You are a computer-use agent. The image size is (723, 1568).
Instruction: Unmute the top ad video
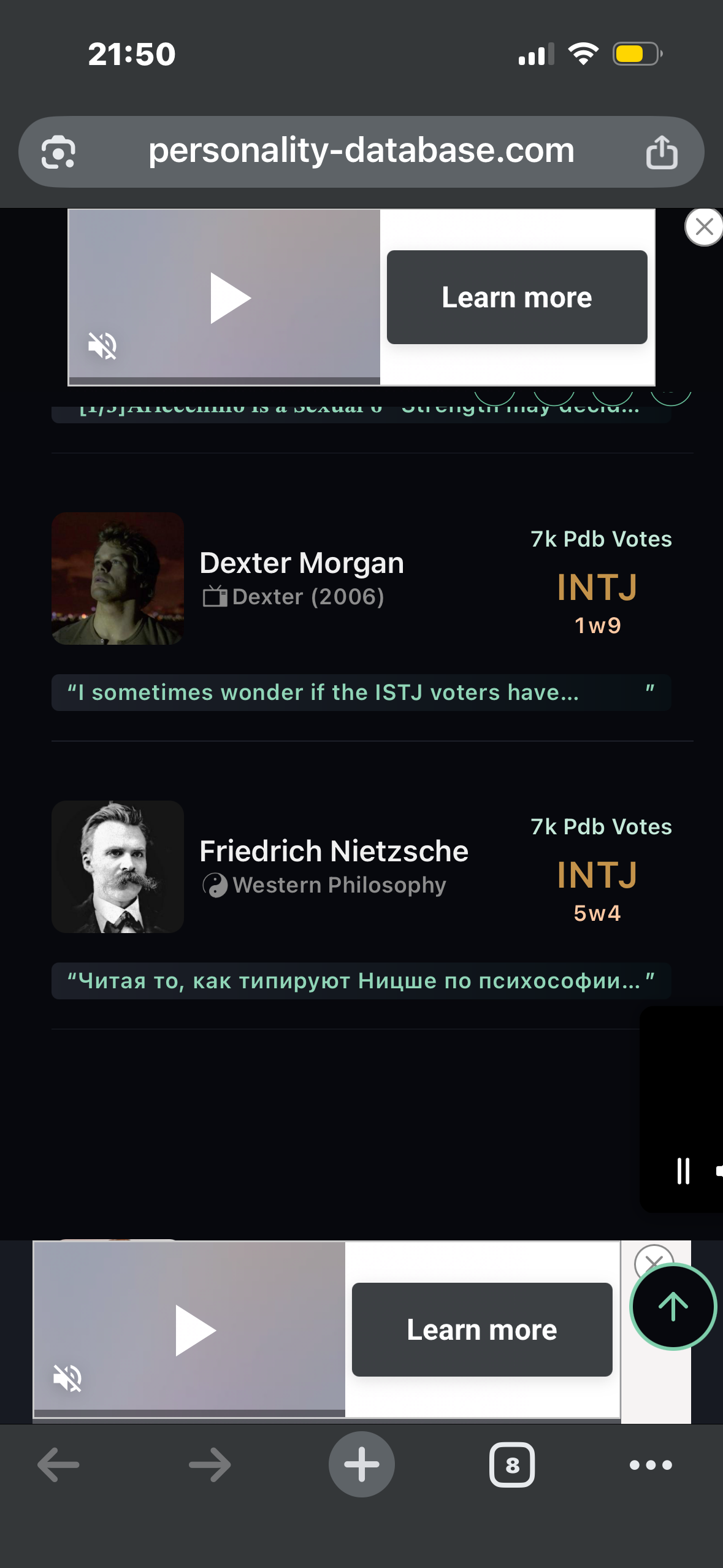(x=102, y=346)
